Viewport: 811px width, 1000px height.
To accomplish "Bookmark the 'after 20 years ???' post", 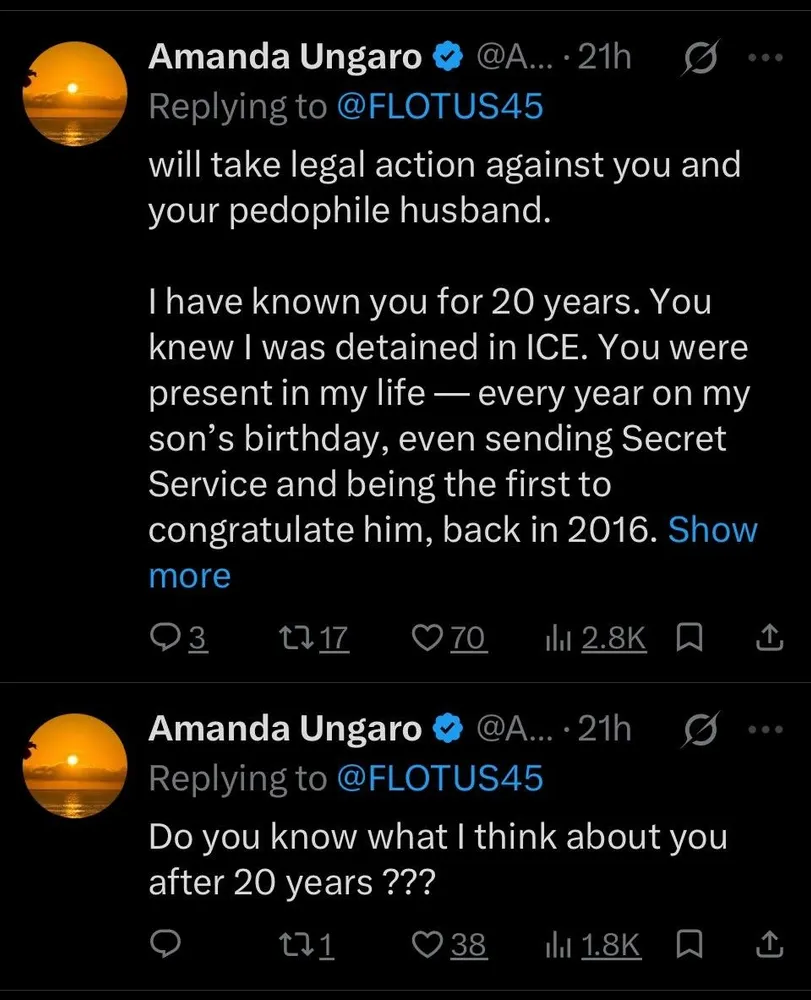I will coord(687,943).
